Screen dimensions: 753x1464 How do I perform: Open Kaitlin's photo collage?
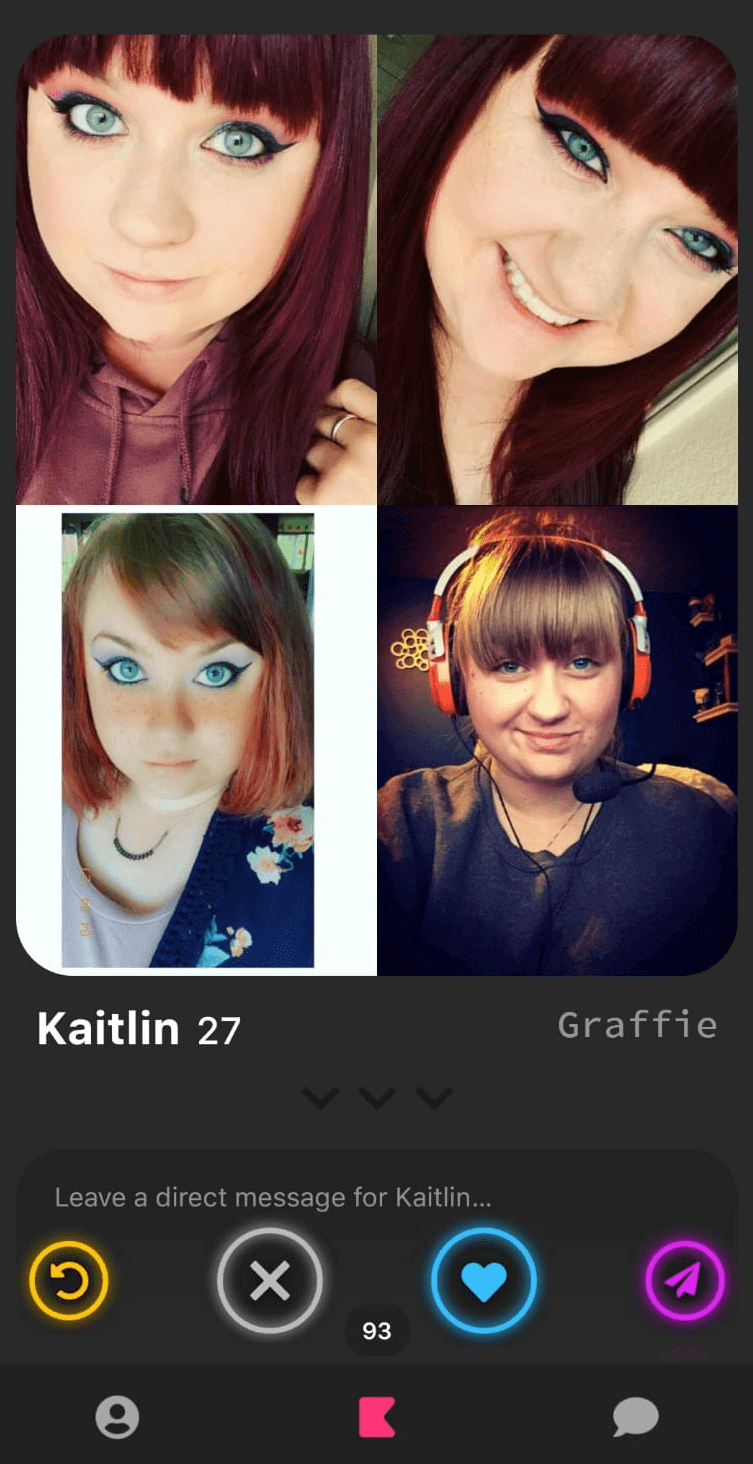tap(377, 505)
